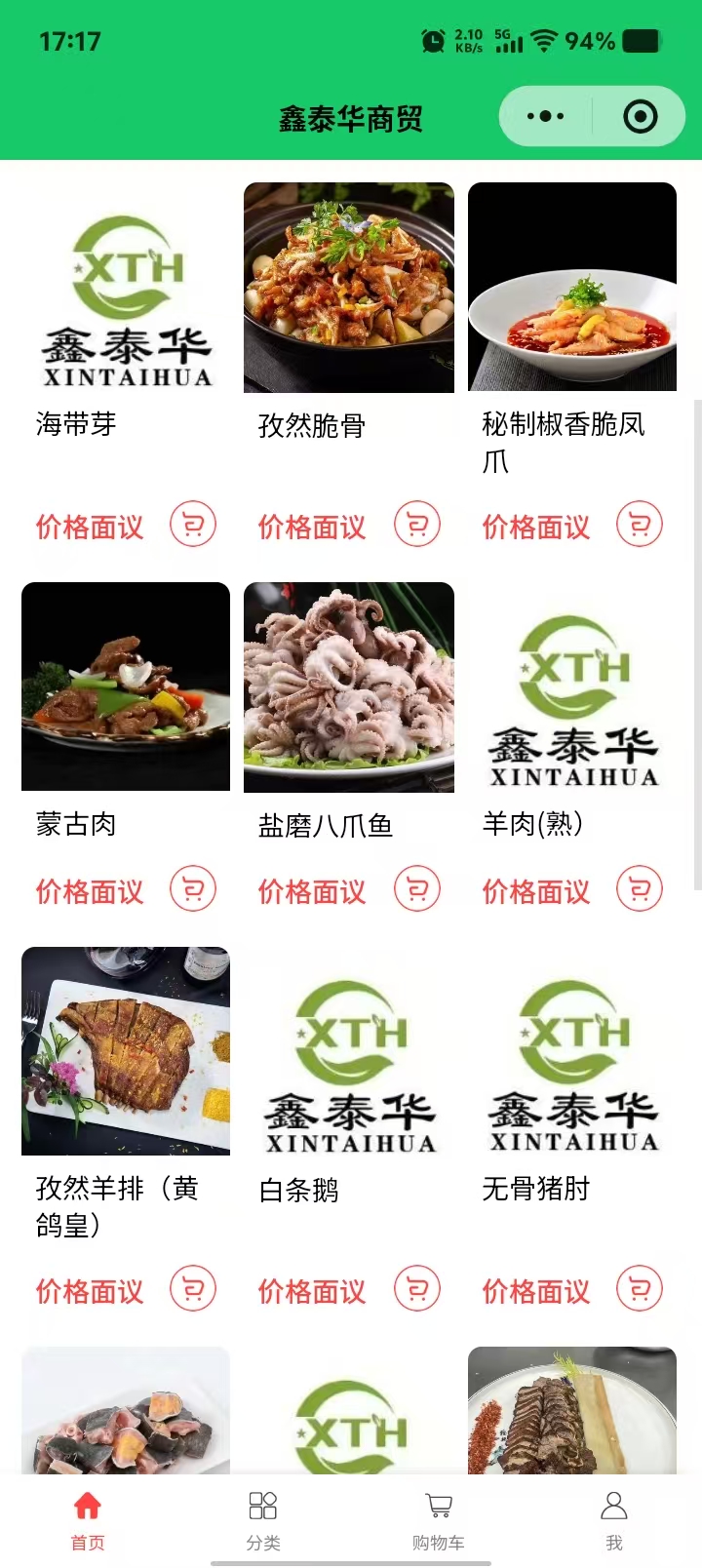Open the 蒙古肉 product card
Viewport: 702px width, 1568px height.
click(126, 686)
